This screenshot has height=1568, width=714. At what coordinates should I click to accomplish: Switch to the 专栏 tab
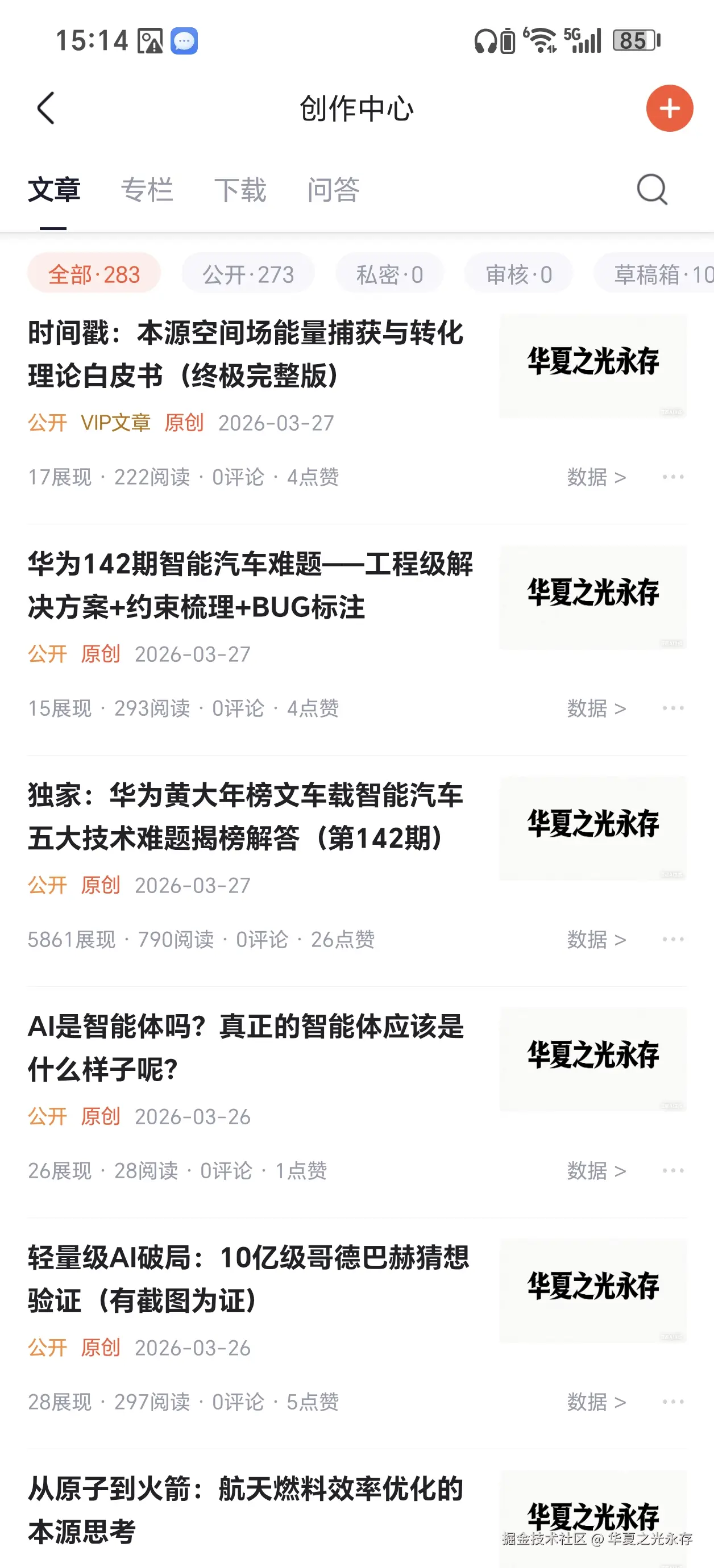tap(148, 190)
